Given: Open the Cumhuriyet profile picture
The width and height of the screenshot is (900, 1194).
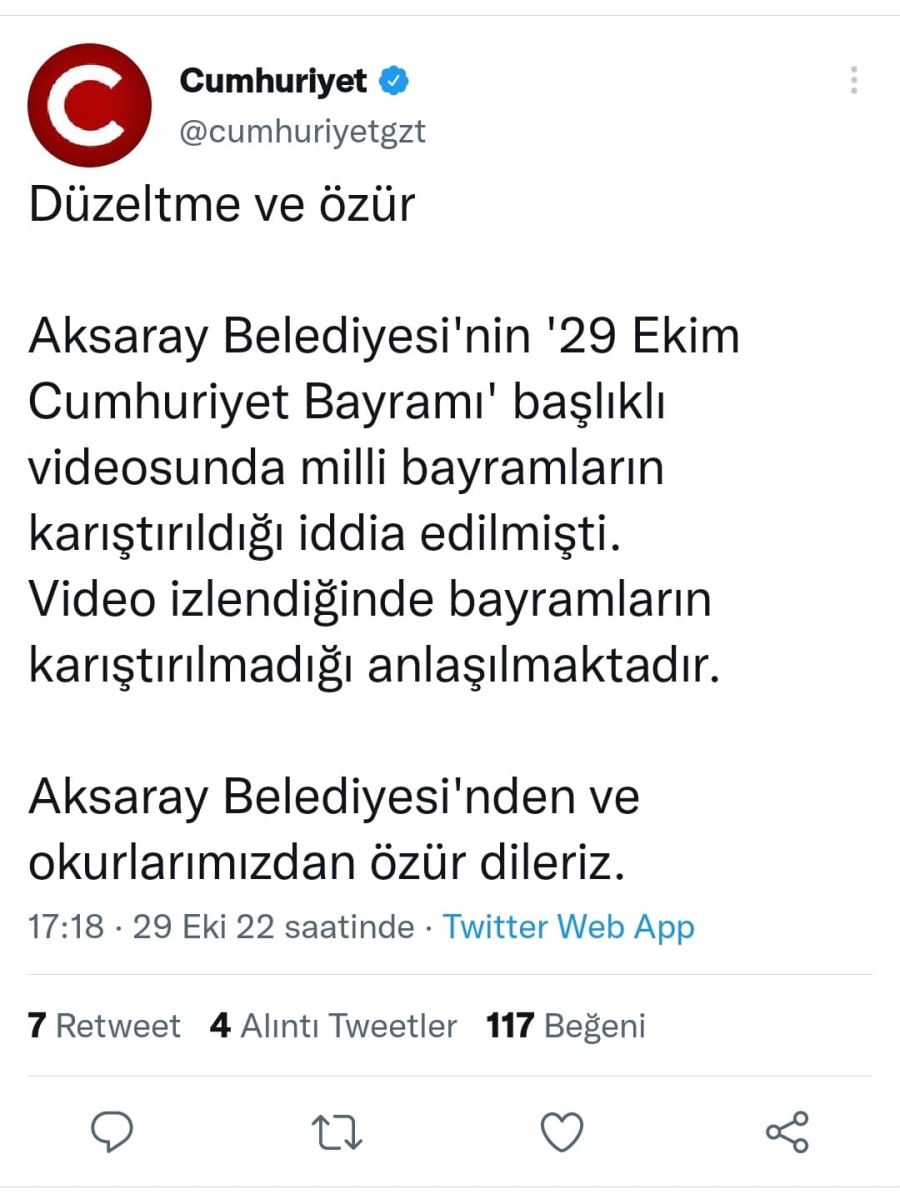Looking at the screenshot, I should pos(89,105).
